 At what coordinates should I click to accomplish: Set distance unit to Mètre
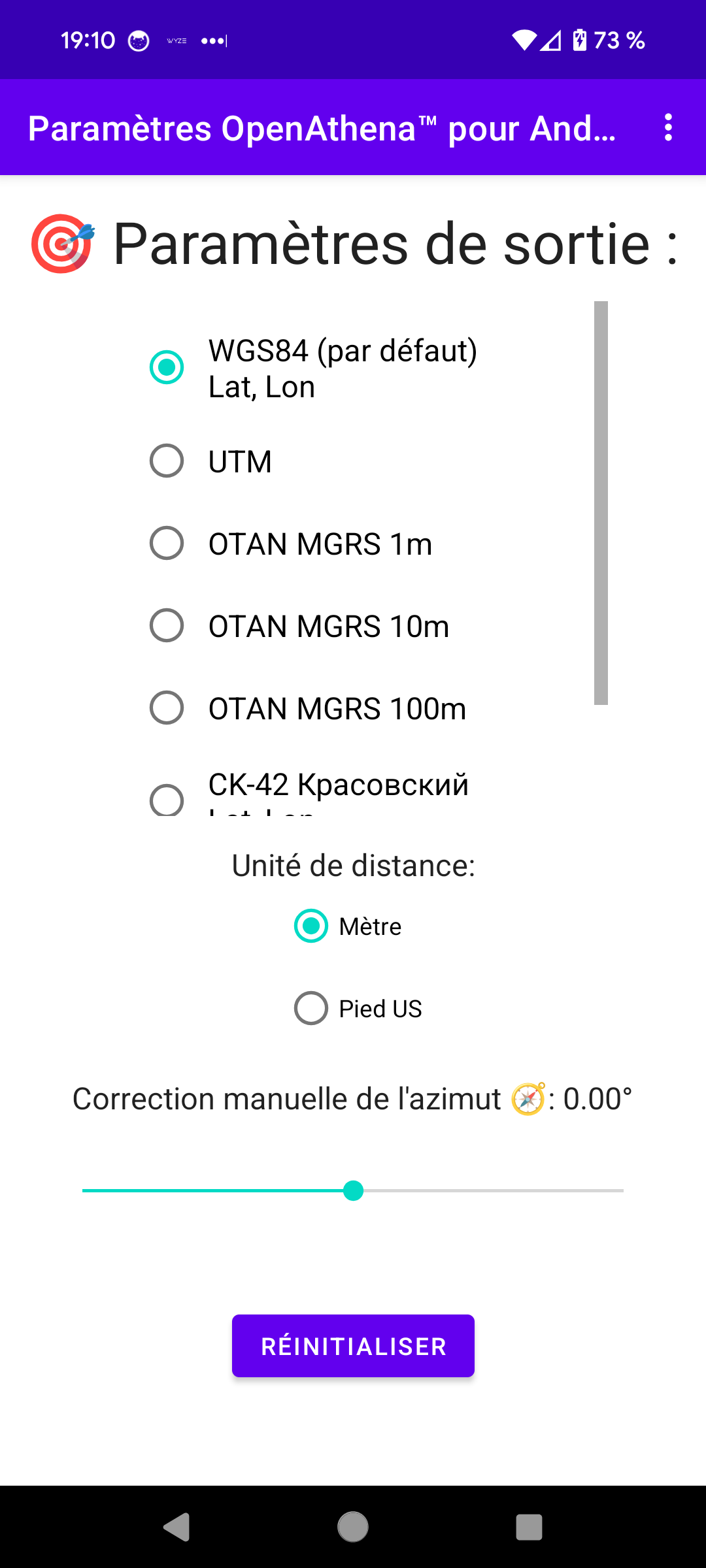348,926
